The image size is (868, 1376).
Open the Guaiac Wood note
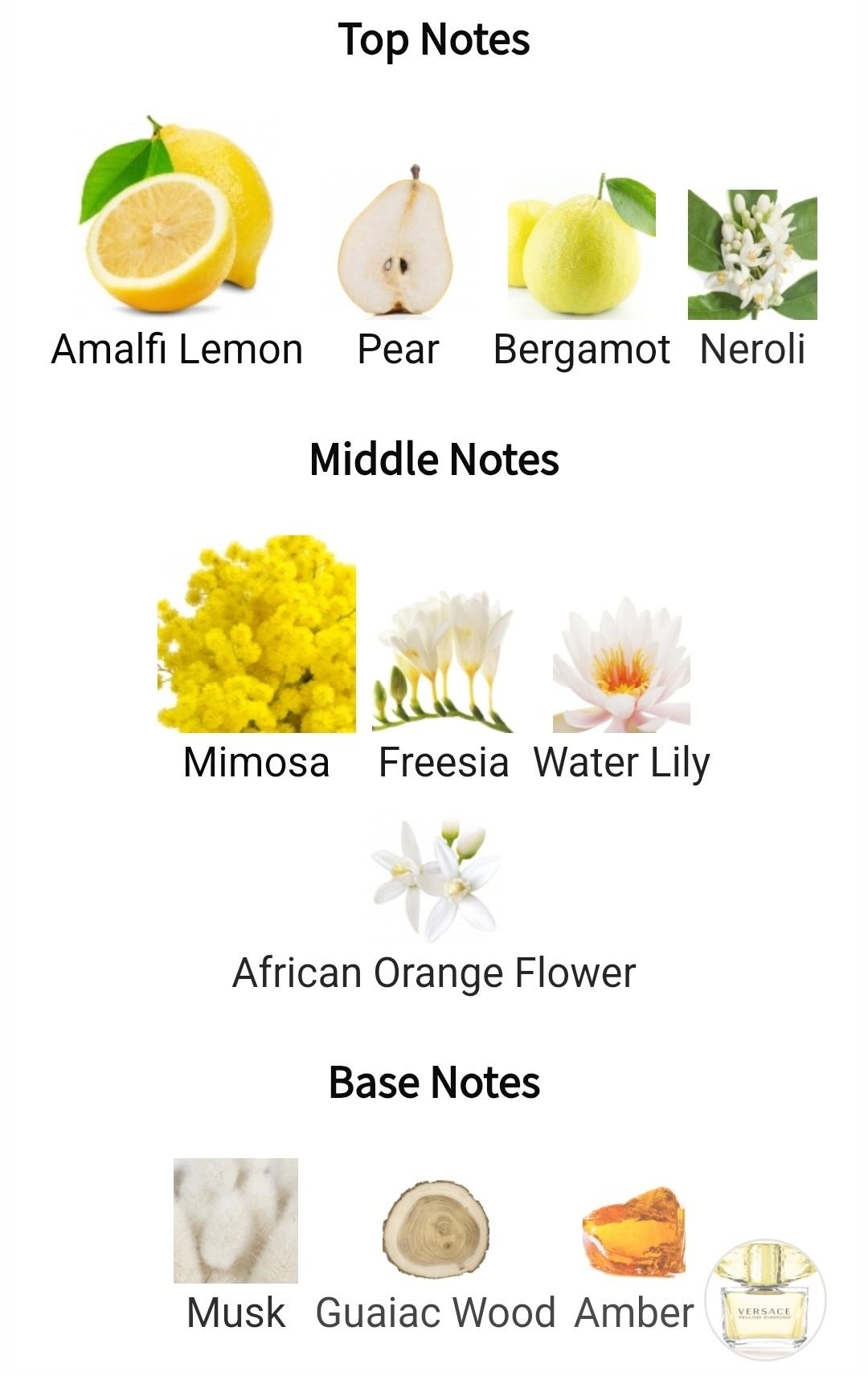click(x=436, y=1230)
